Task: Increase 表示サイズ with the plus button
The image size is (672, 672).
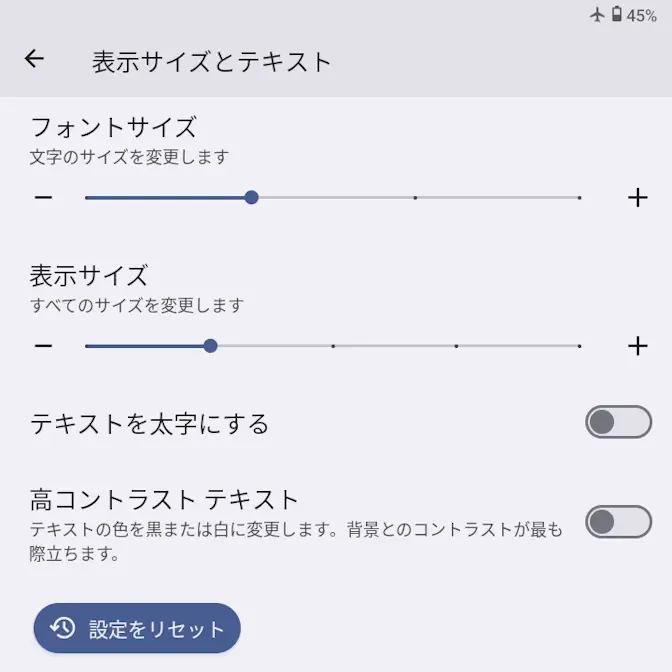Action: [x=637, y=346]
